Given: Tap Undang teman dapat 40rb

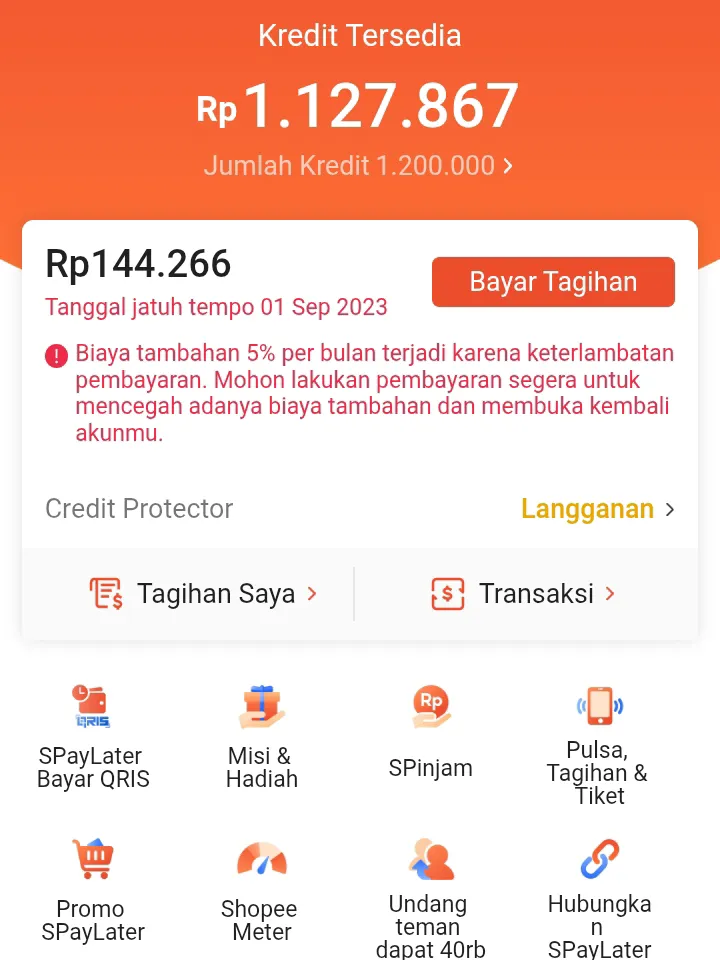Looking at the screenshot, I should 431,895.
